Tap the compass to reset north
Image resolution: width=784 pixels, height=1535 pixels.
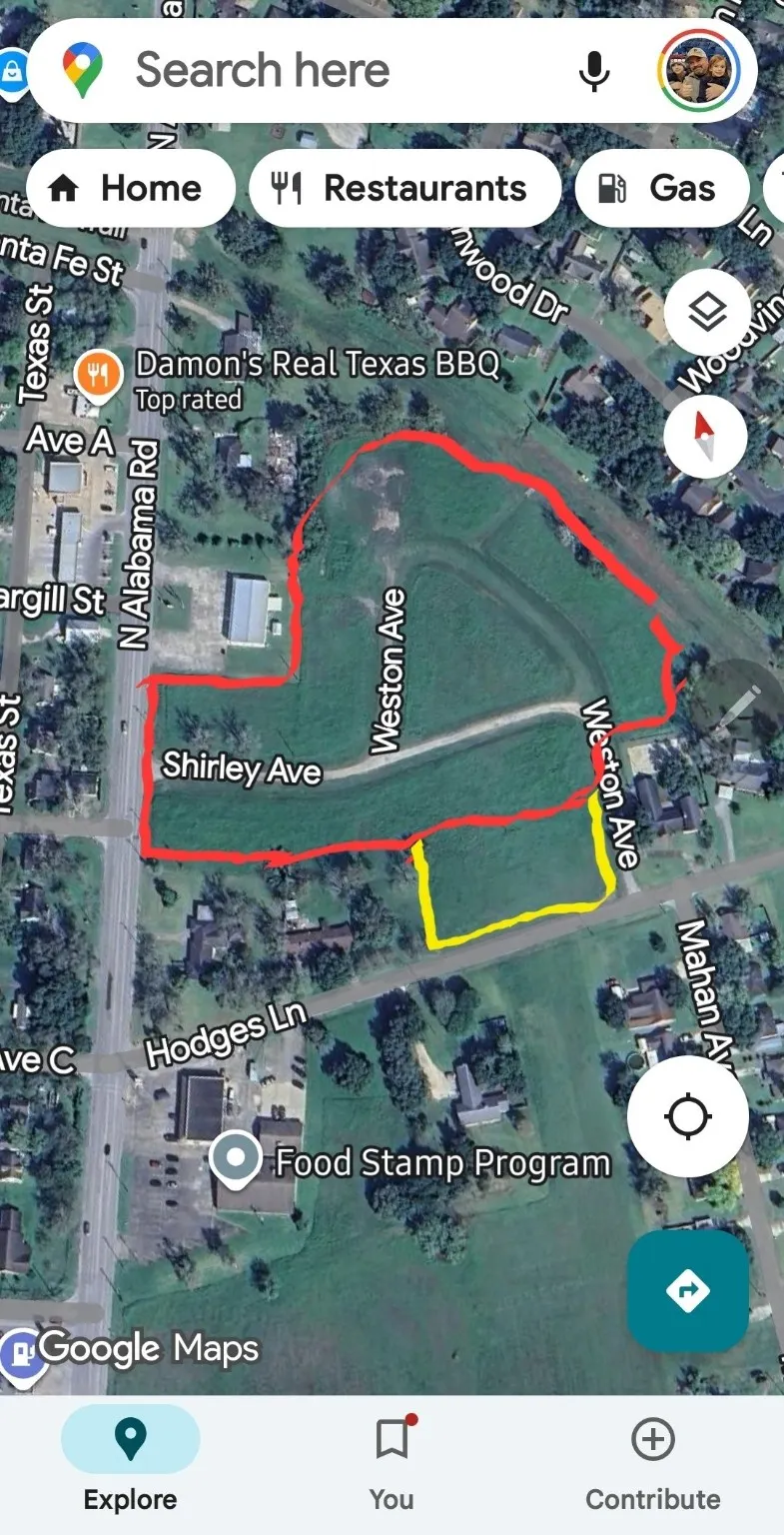click(x=705, y=437)
